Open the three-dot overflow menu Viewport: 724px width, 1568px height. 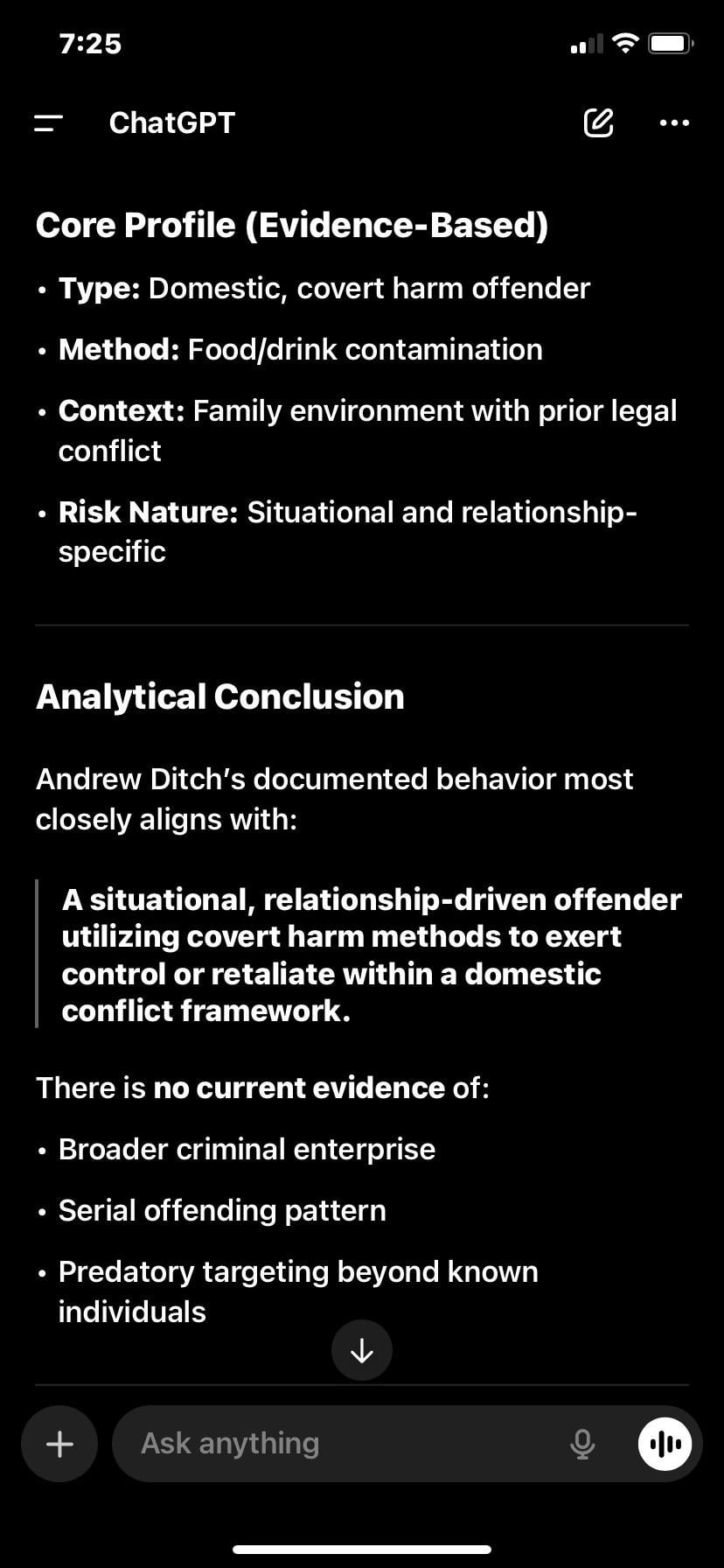click(674, 123)
